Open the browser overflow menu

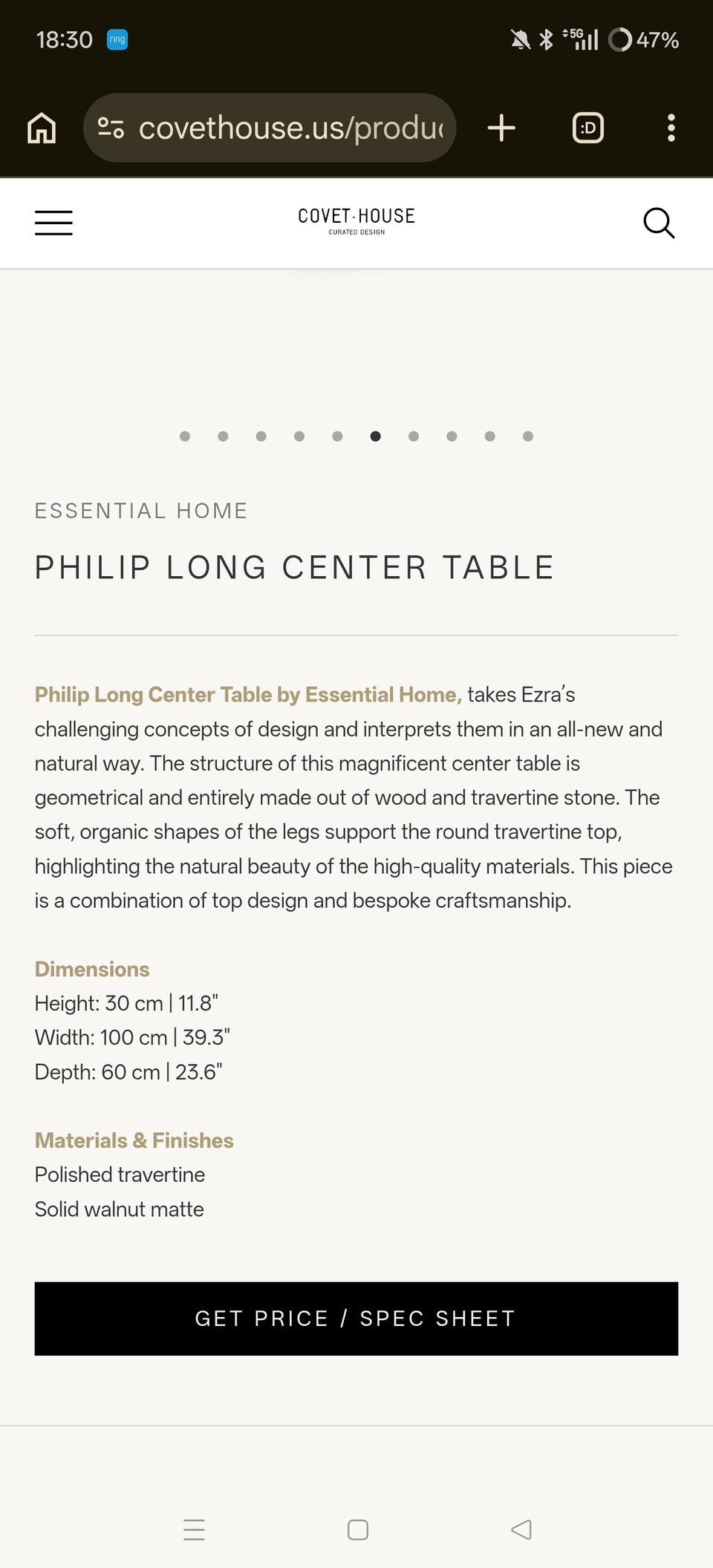coord(671,128)
